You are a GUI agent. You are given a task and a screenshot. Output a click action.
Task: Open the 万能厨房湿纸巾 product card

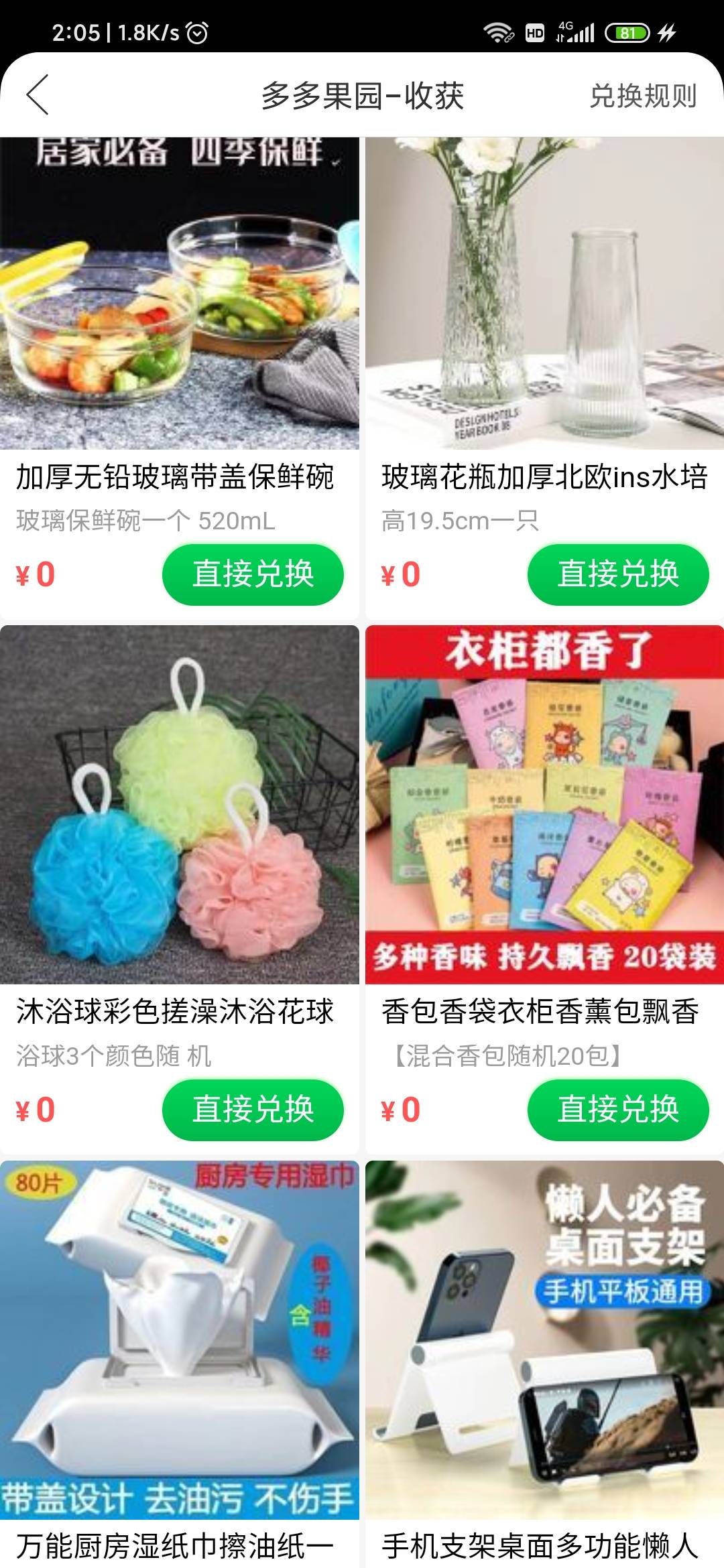point(180,1340)
